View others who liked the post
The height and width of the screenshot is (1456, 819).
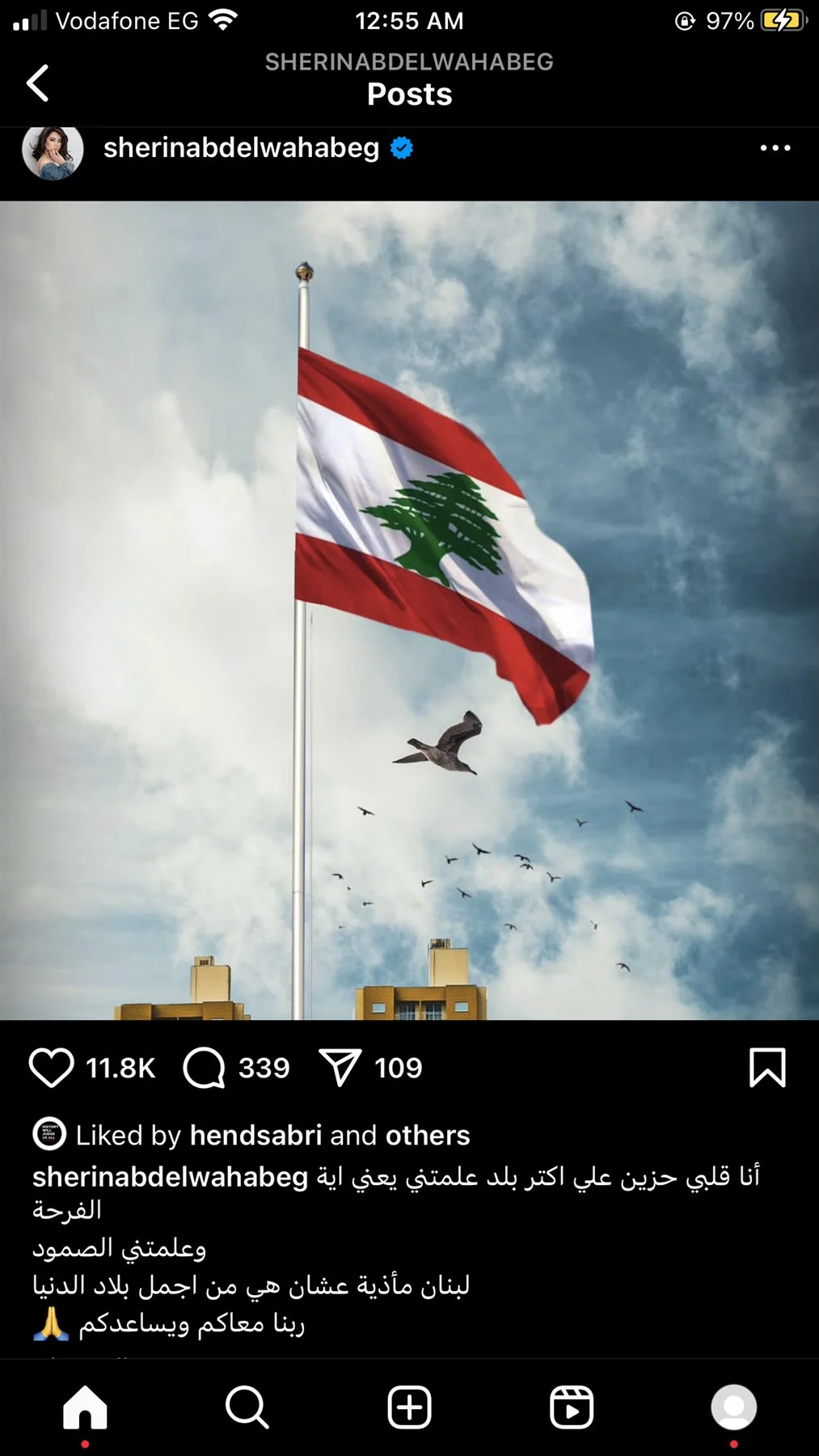pyautogui.click(x=428, y=1135)
